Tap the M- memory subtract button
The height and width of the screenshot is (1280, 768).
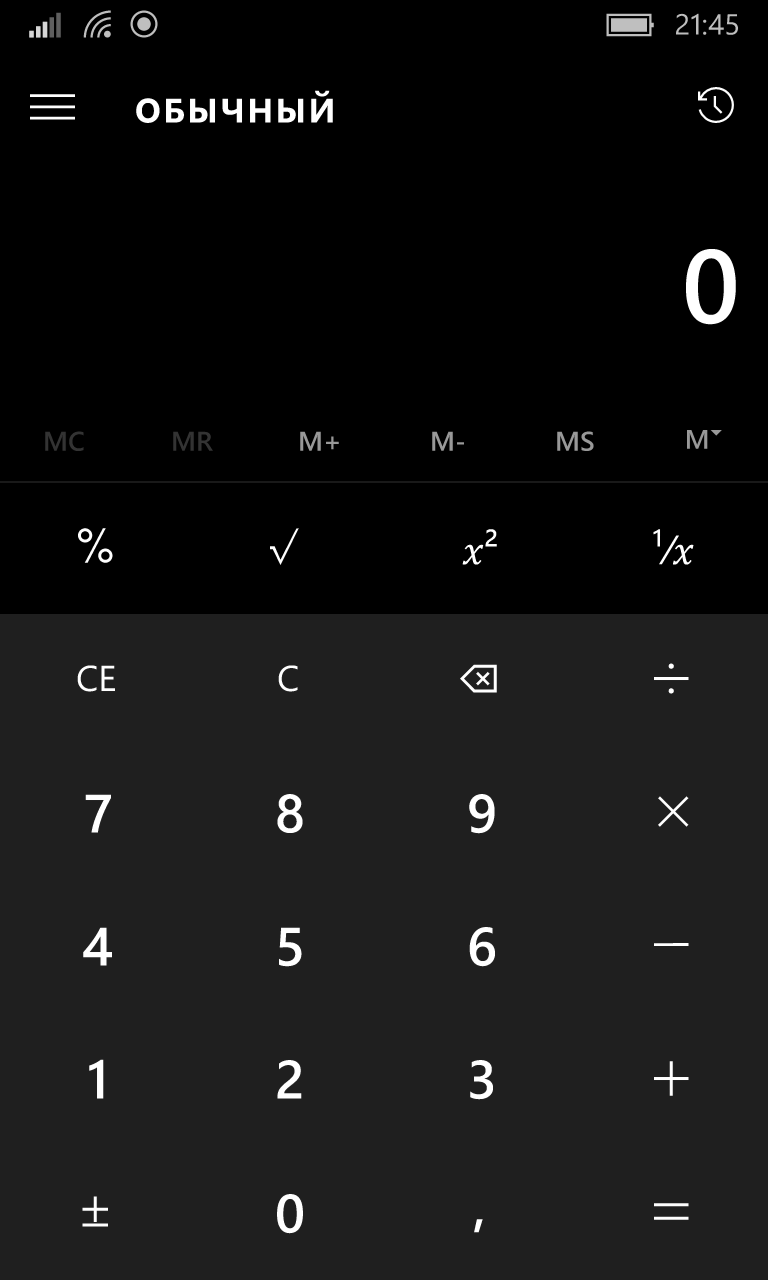(x=447, y=442)
